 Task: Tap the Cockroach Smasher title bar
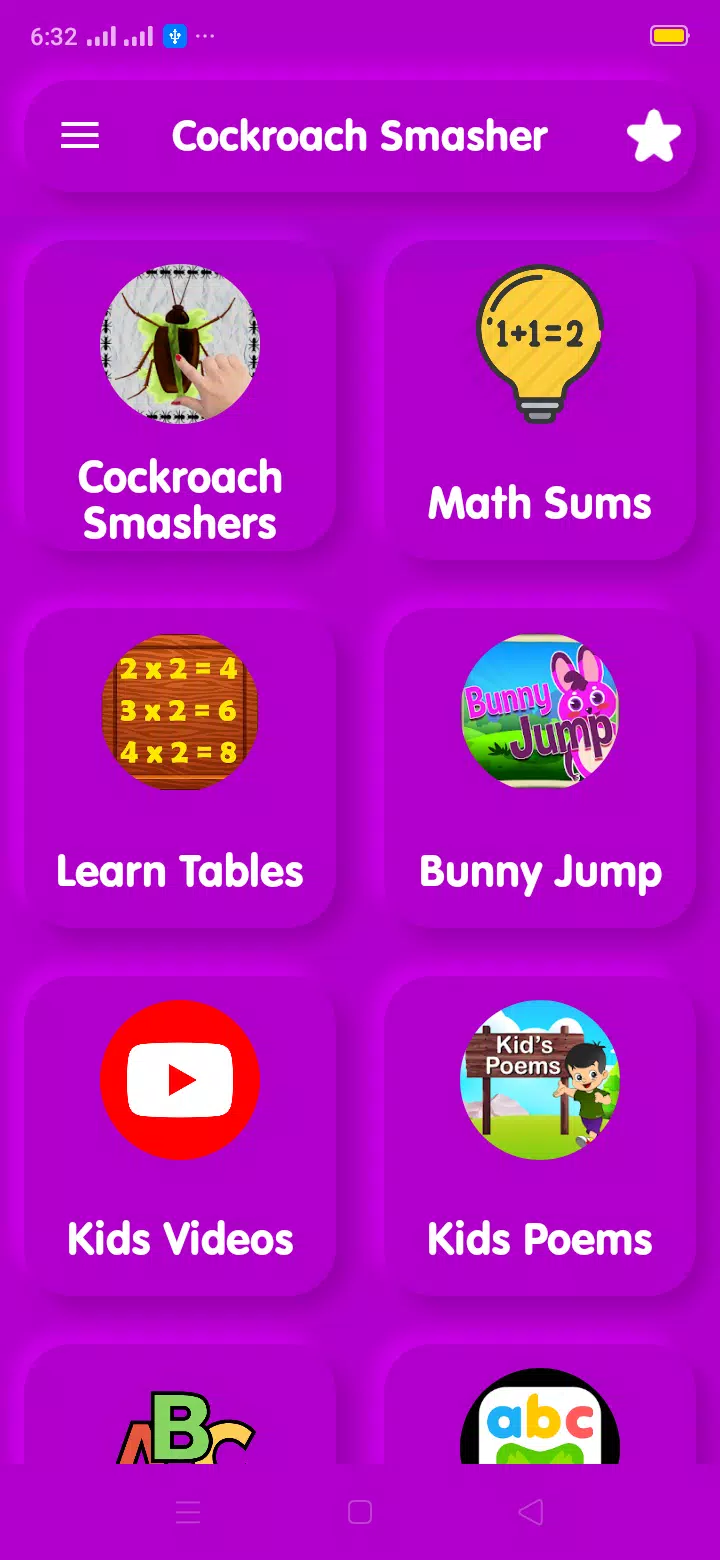click(x=360, y=135)
